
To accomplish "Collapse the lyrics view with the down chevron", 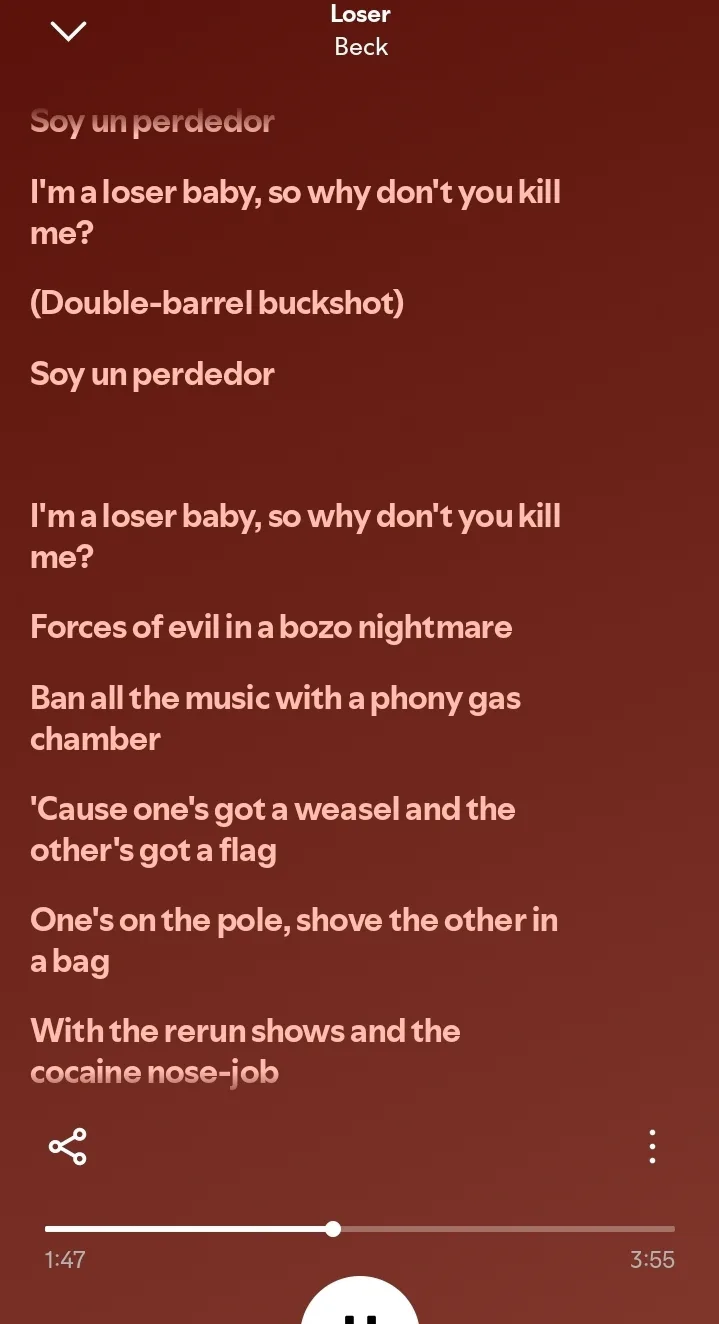I will pos(68,31).
